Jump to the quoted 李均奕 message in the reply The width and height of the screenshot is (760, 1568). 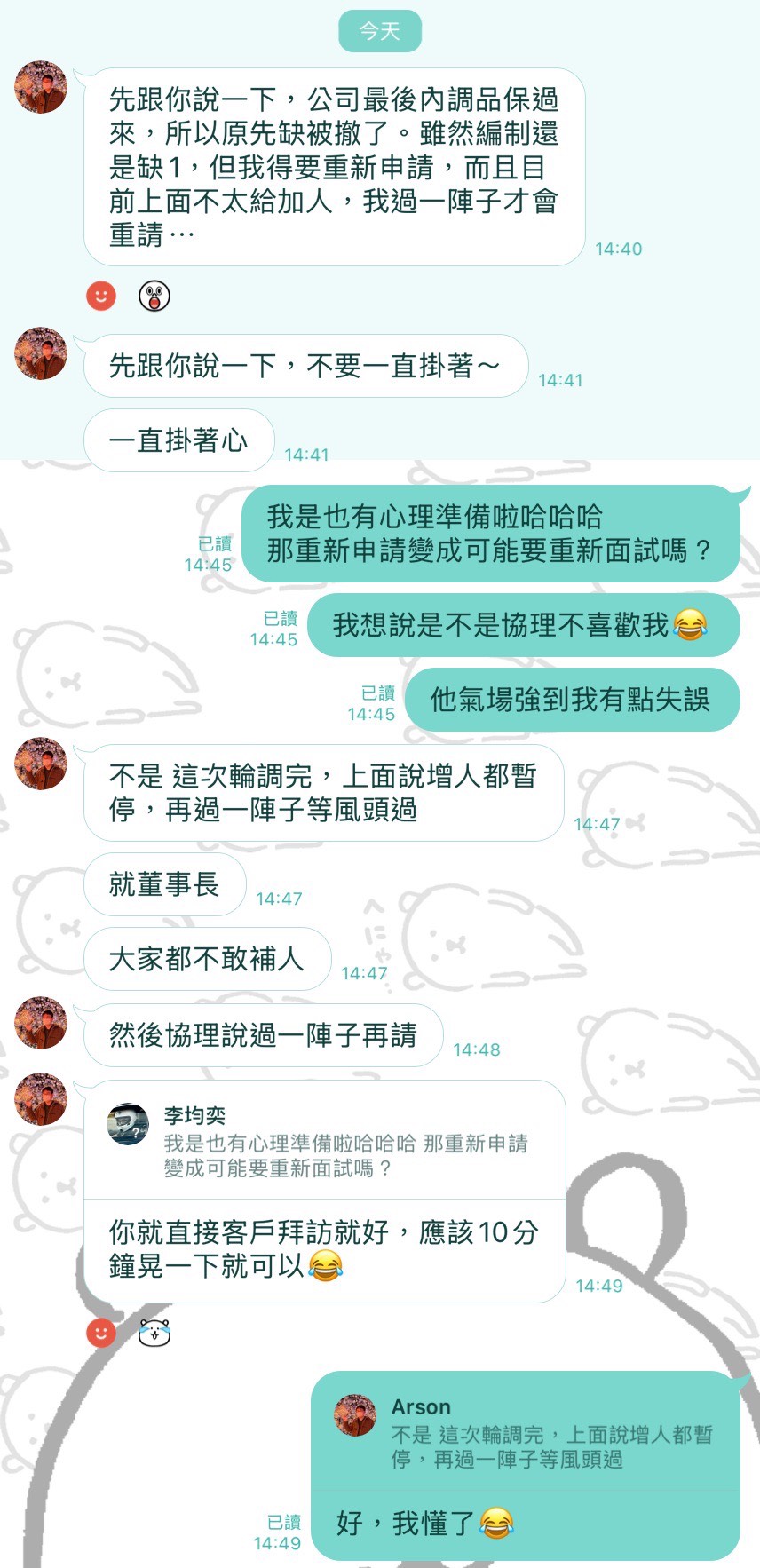click(325, 1142)
